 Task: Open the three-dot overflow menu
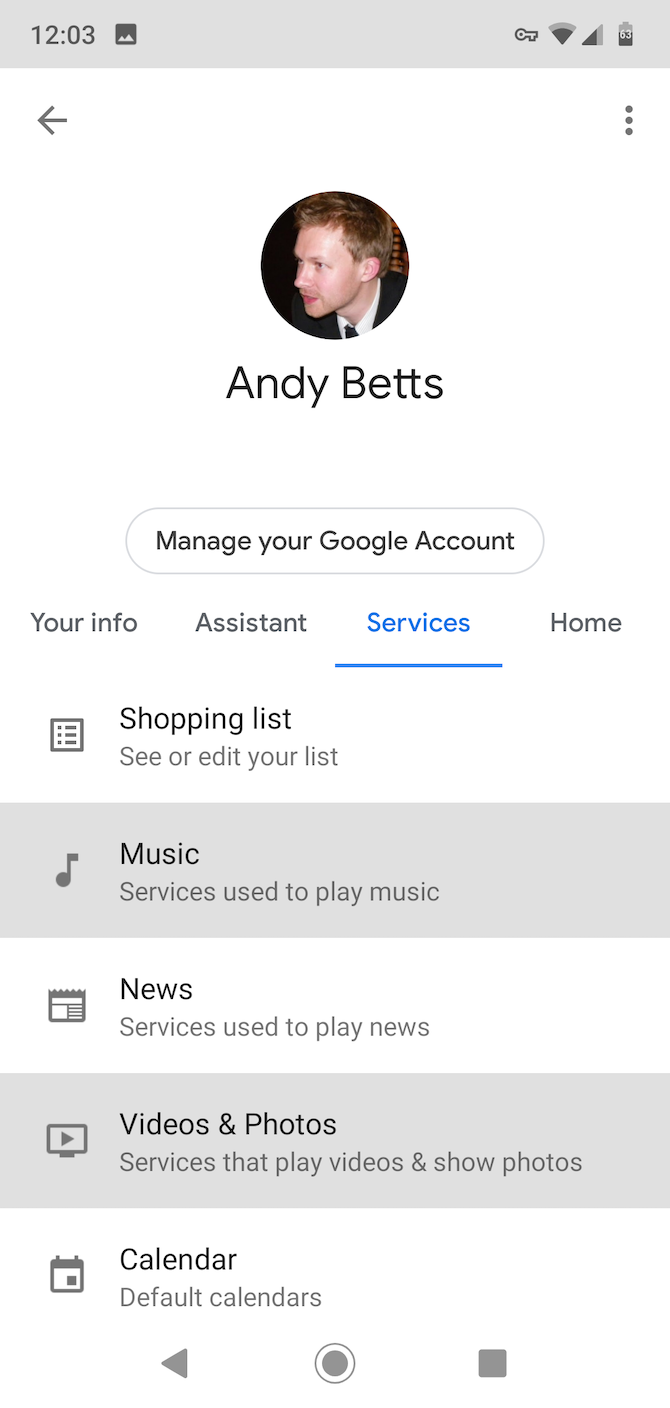tap(628, 121)
